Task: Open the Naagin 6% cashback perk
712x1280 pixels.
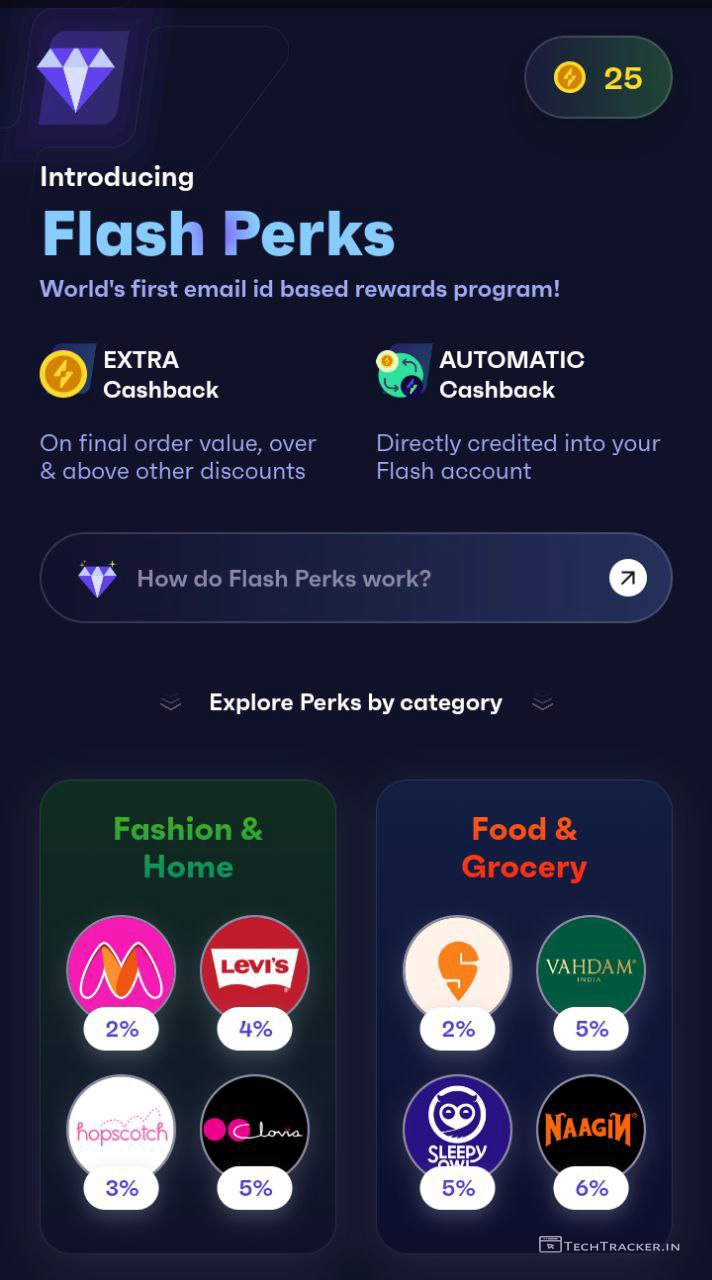Action: [x=591, y=1130]
